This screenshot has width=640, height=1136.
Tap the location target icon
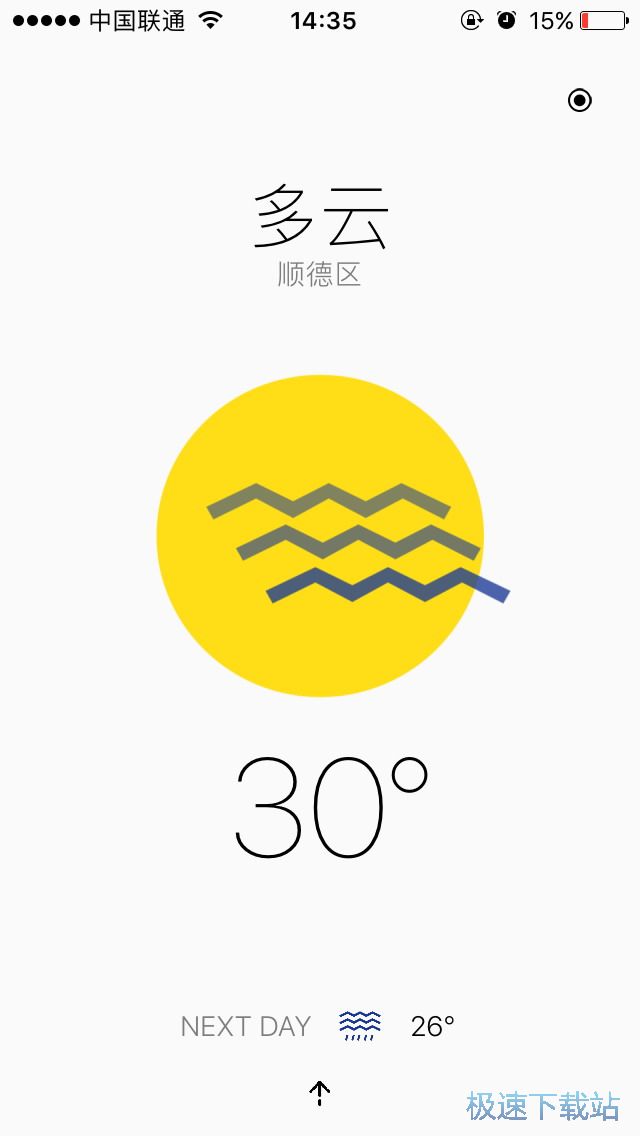[580, 100]
